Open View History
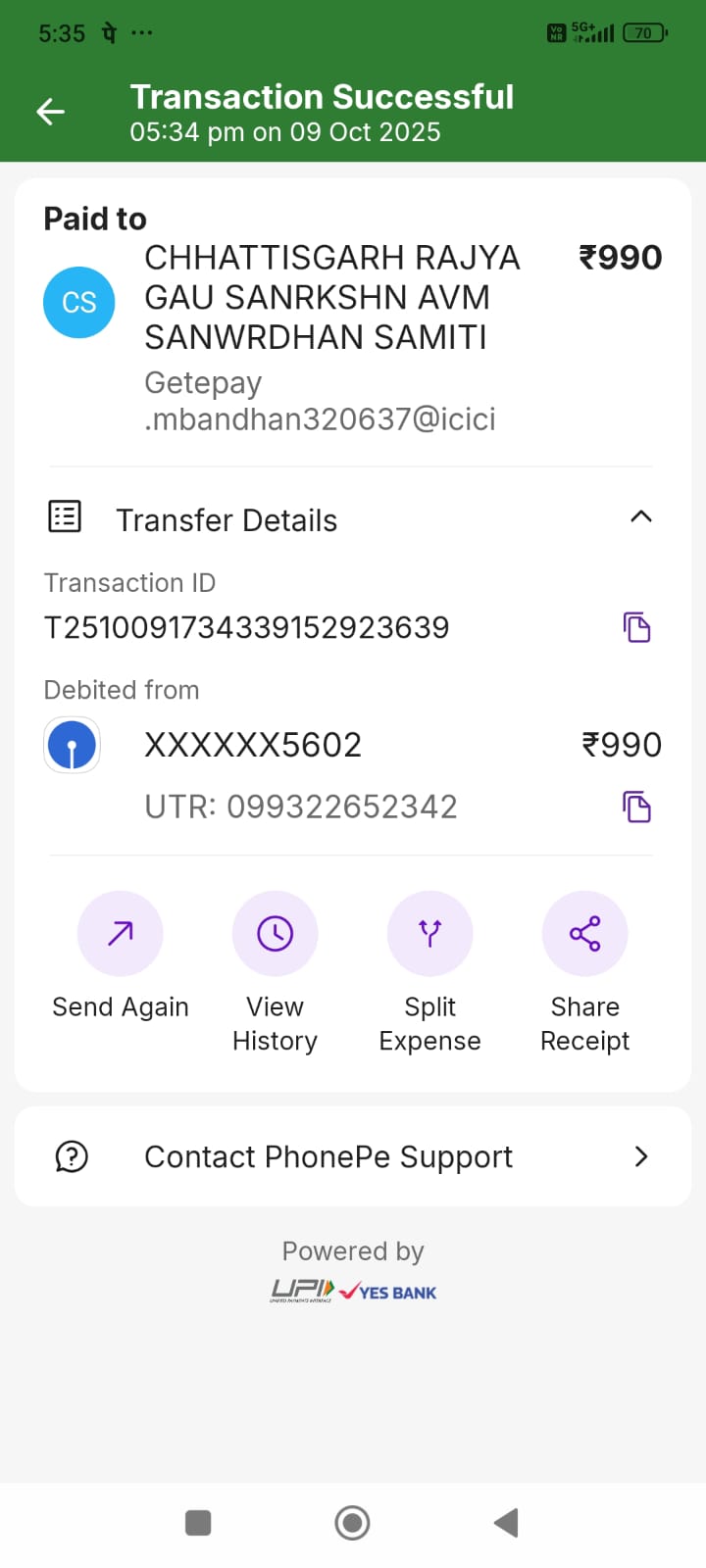Image resolution: width=706 pixels, height=1568 pixels. point(276,934)
